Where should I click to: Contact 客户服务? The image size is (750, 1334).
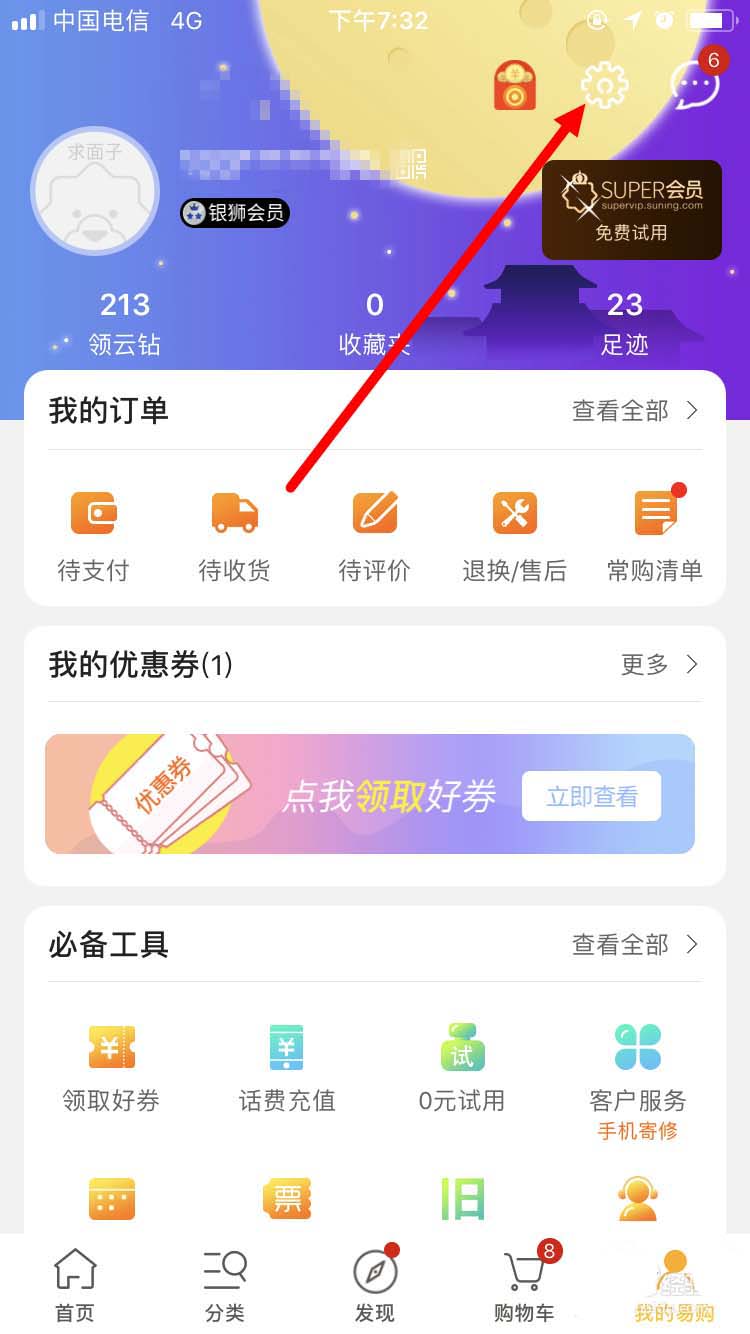click(x=638, y=1066)
